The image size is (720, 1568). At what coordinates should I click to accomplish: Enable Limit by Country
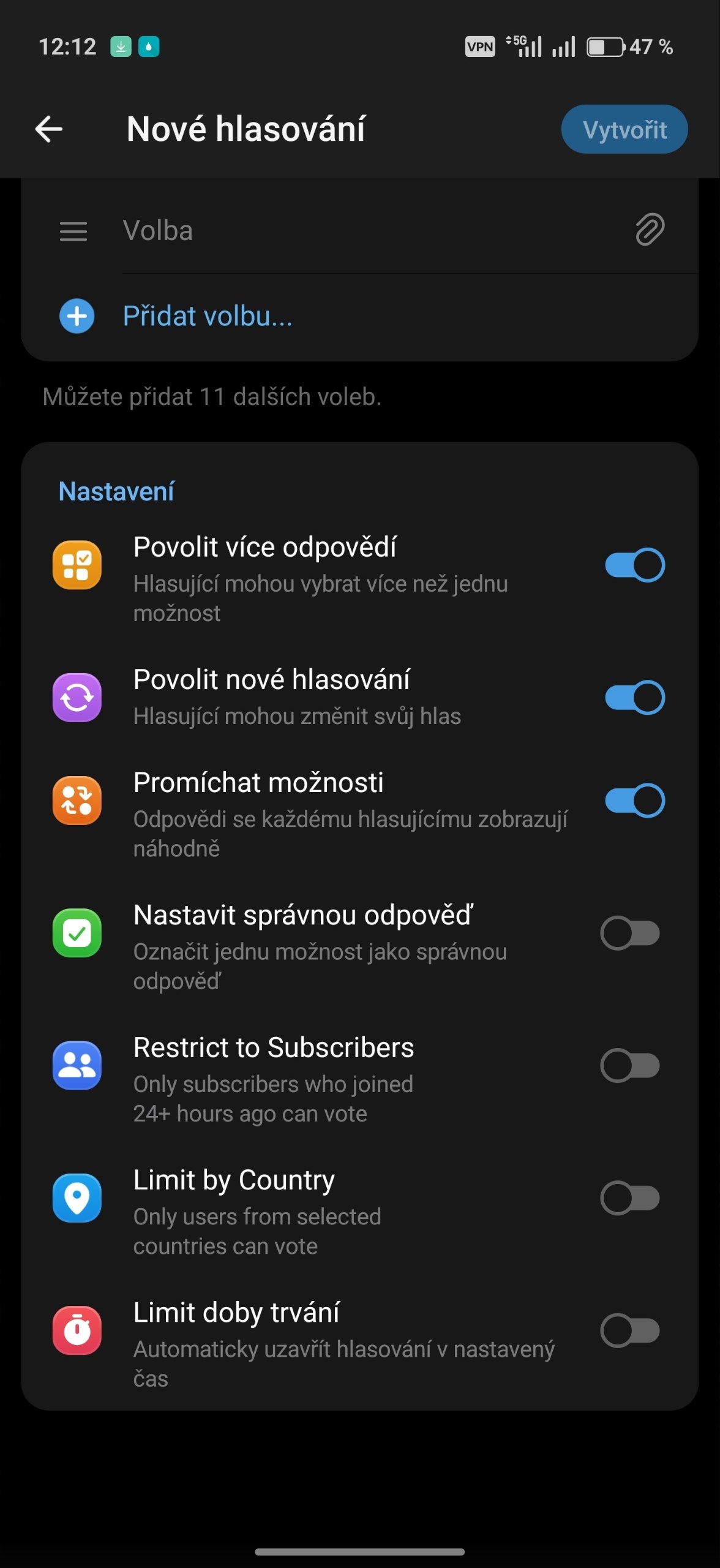(630, 1198)
